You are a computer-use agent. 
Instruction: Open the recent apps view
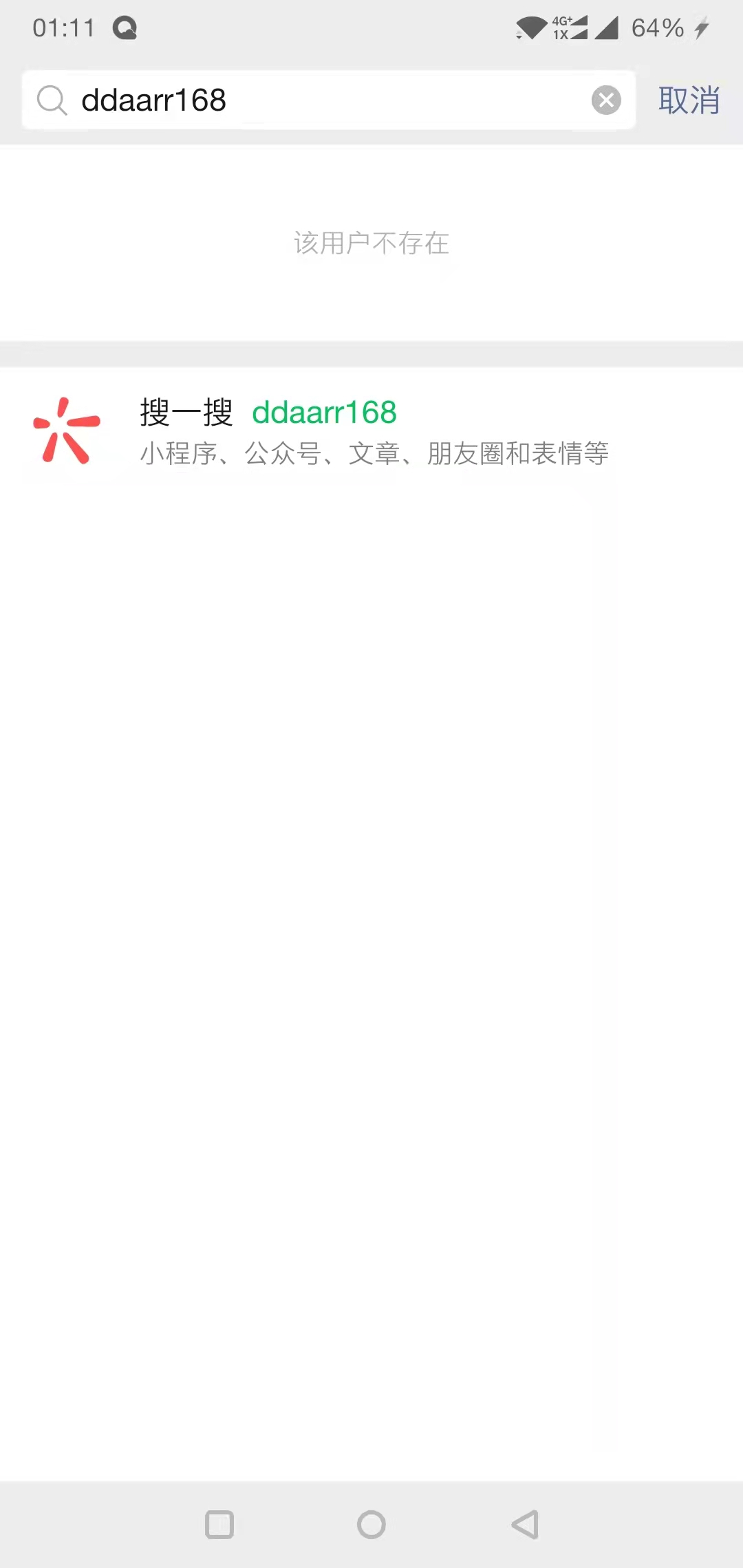tap(219, 1525)
